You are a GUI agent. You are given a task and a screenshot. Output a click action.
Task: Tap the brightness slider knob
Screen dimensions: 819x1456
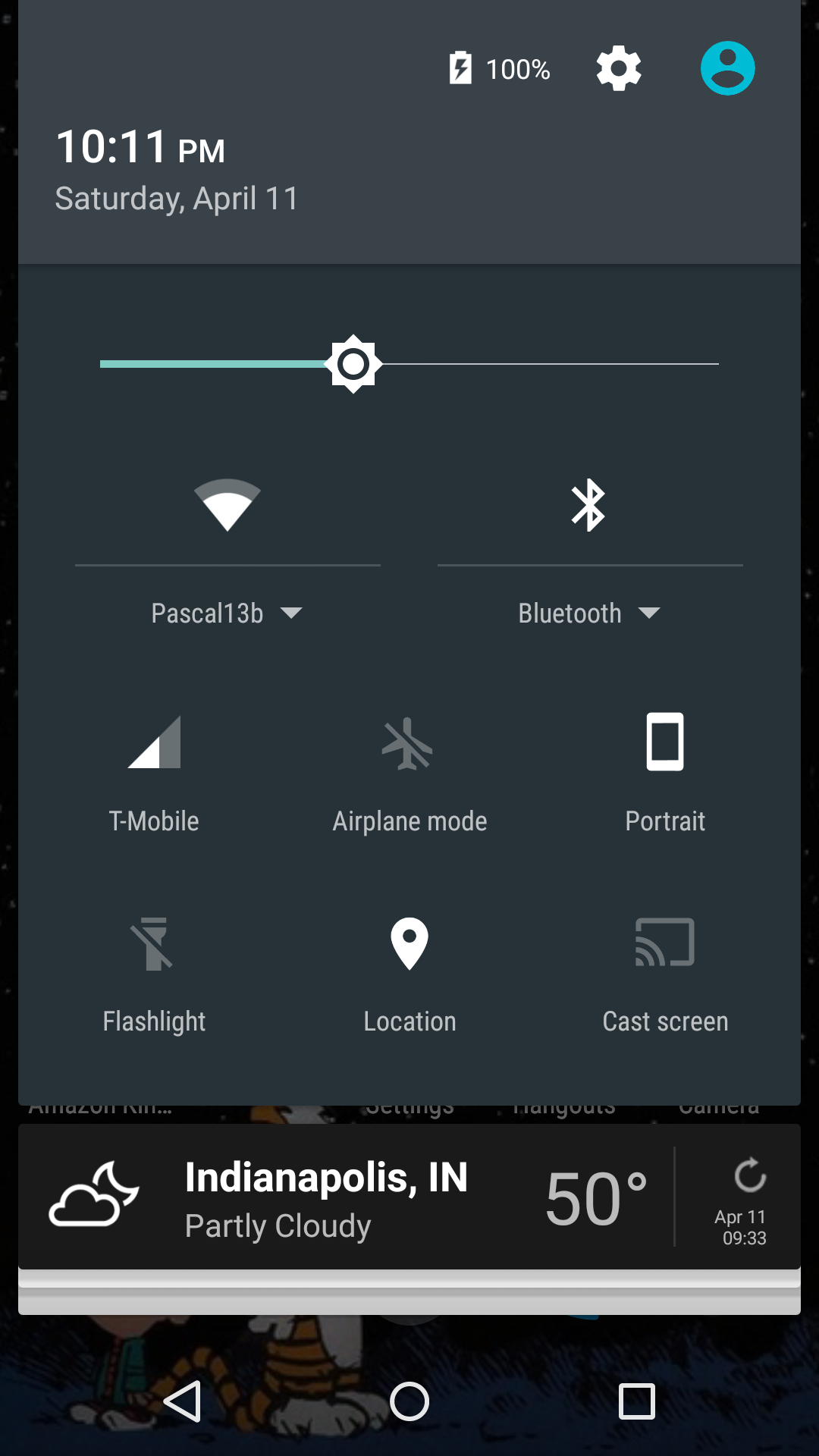click(353, 364)
